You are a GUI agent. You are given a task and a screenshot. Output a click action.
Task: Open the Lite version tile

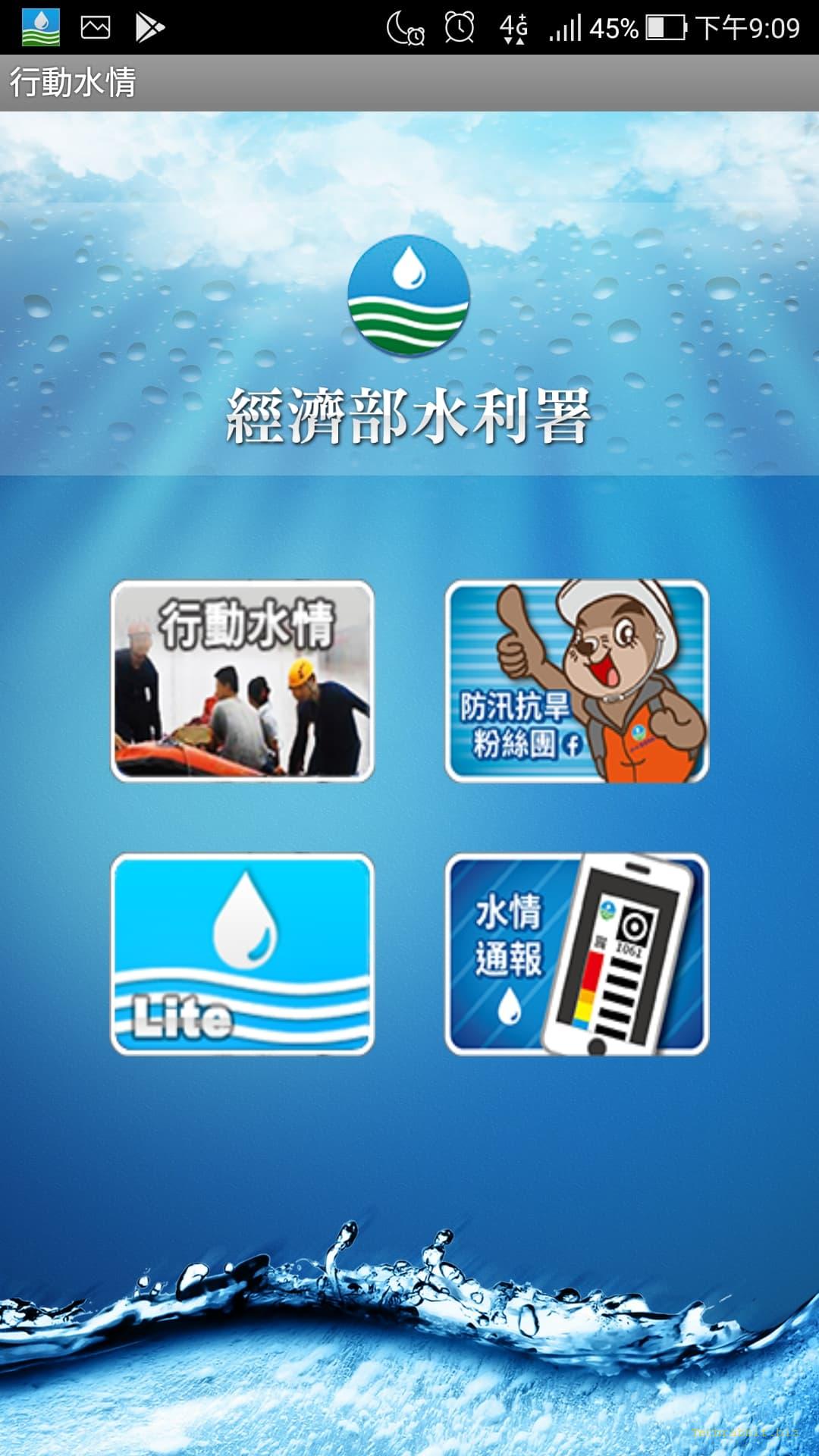[x=243, y=954]
